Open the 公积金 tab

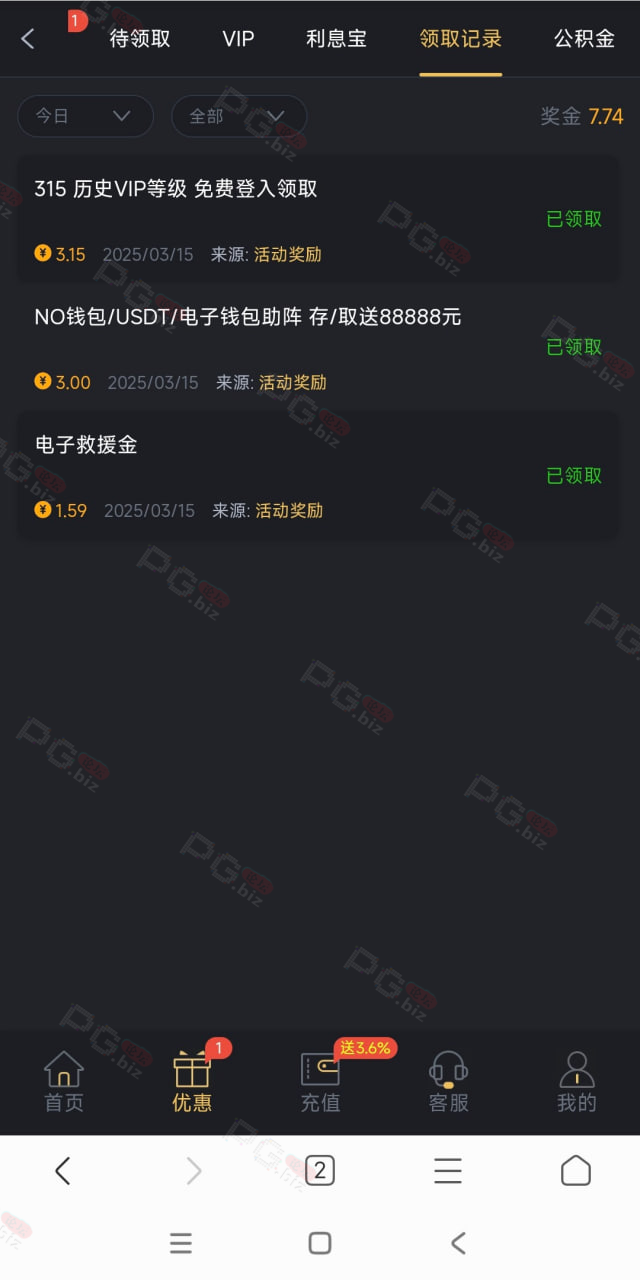[x=584, y=39]
